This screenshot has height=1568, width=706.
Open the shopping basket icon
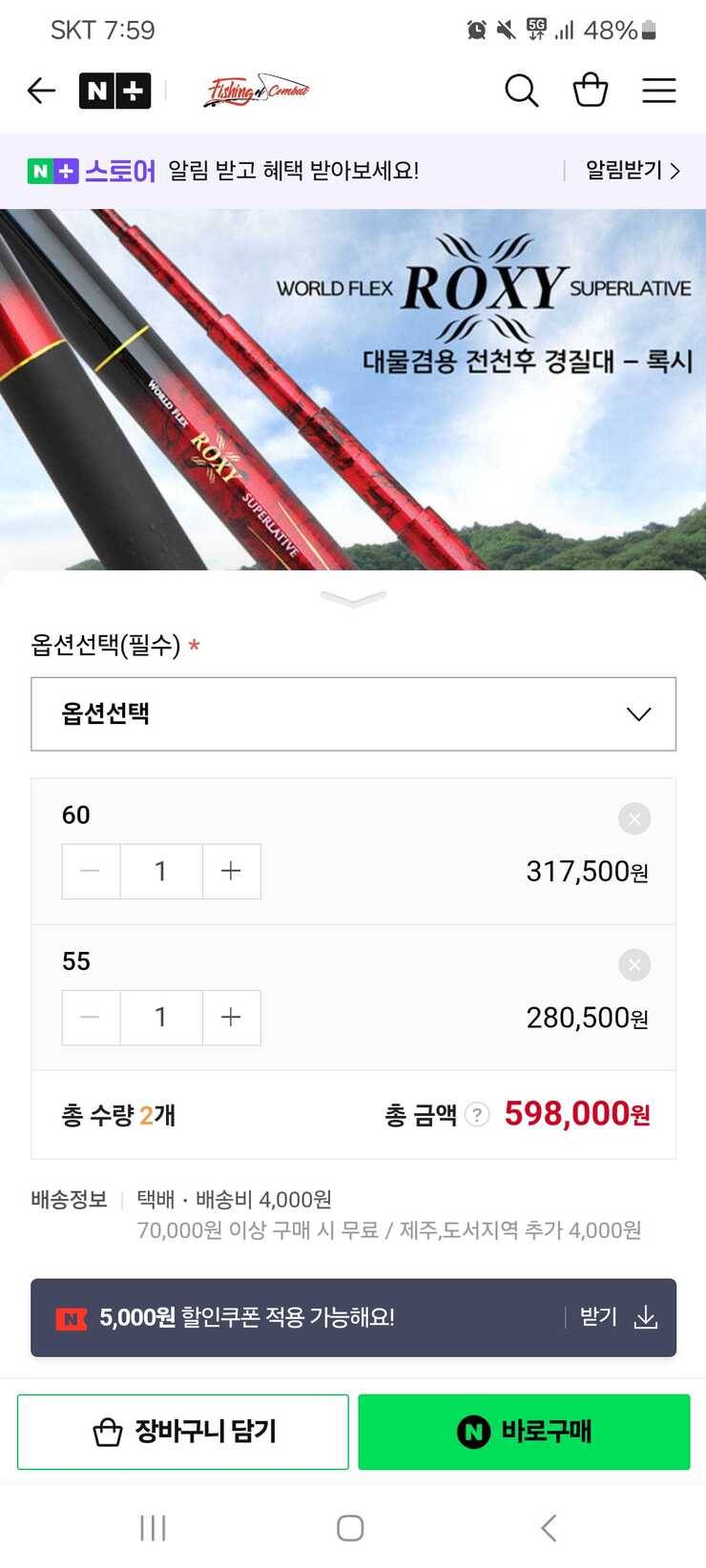pos(590,91)
